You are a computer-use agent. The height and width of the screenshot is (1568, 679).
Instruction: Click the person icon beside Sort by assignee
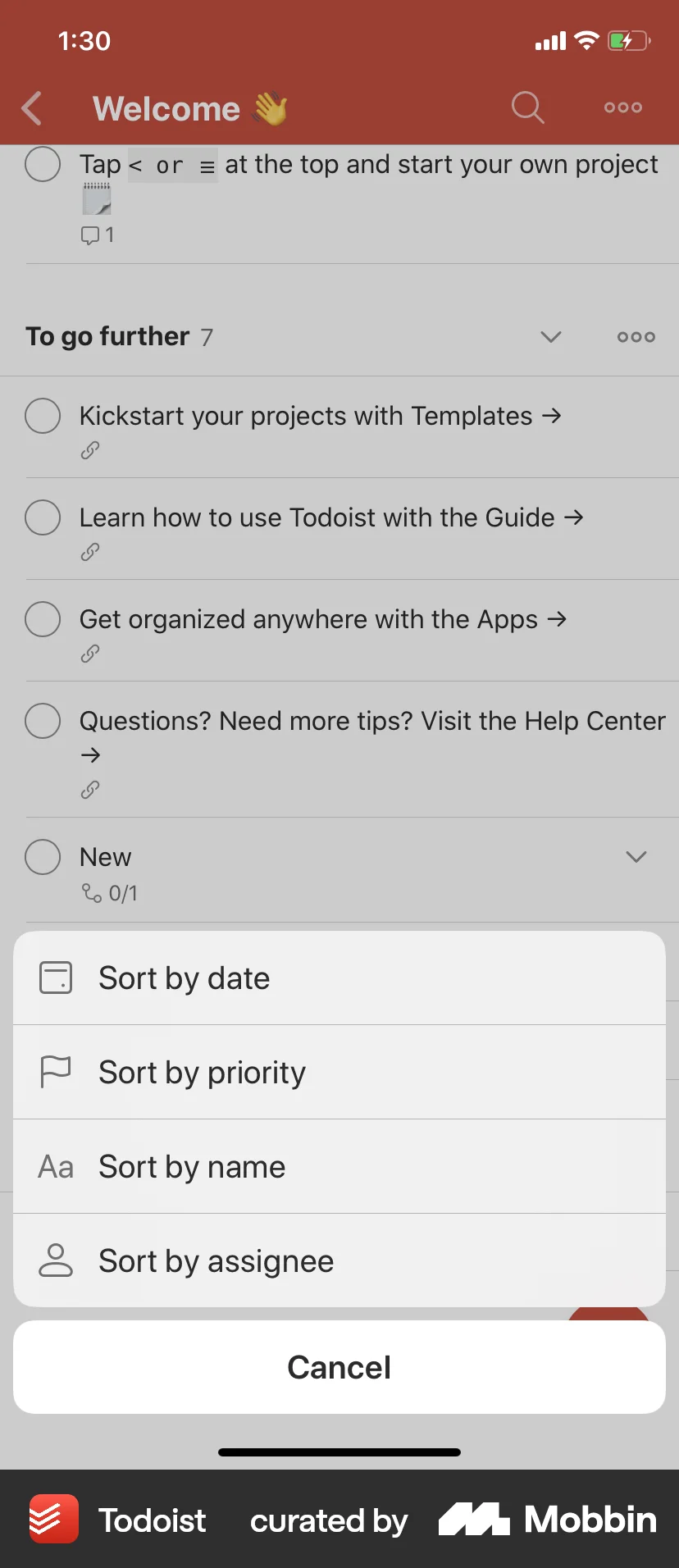[x=55, y=1260]
